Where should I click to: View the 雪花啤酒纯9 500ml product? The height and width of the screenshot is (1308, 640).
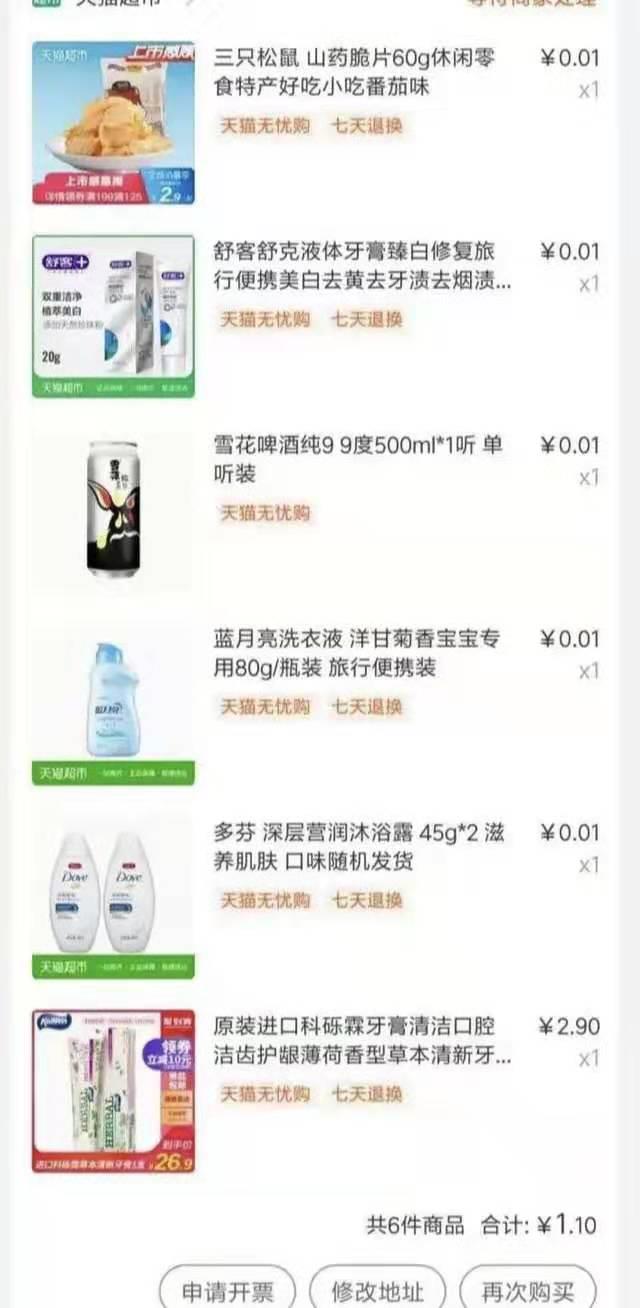358,459
